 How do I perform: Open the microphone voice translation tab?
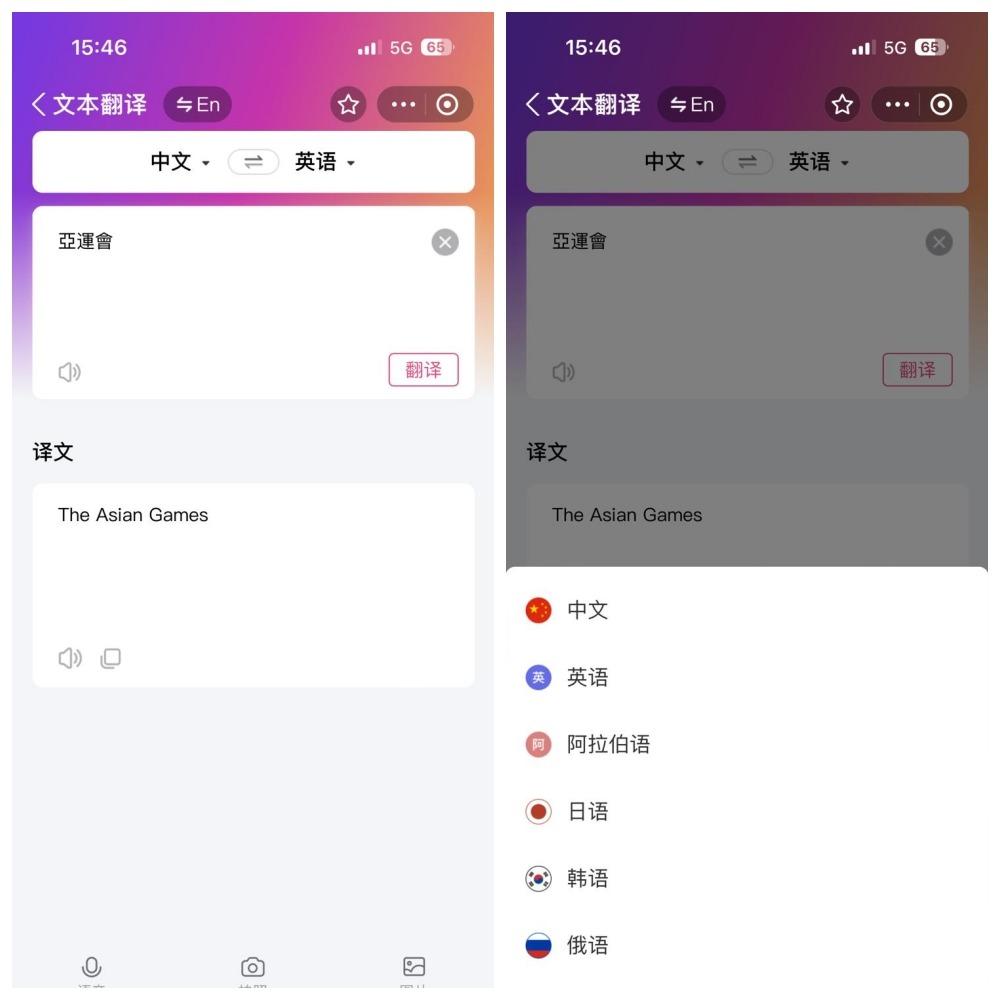point(92,970)
